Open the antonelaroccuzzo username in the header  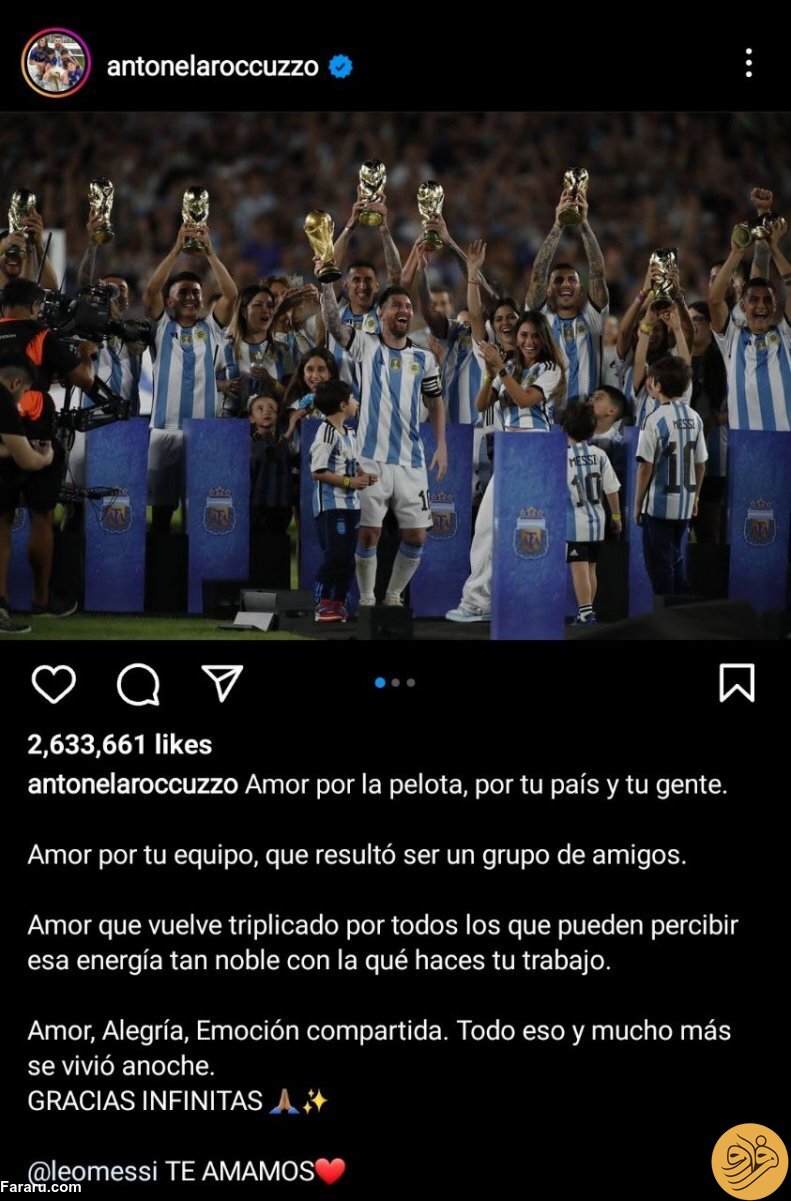[x=213, y=67]
